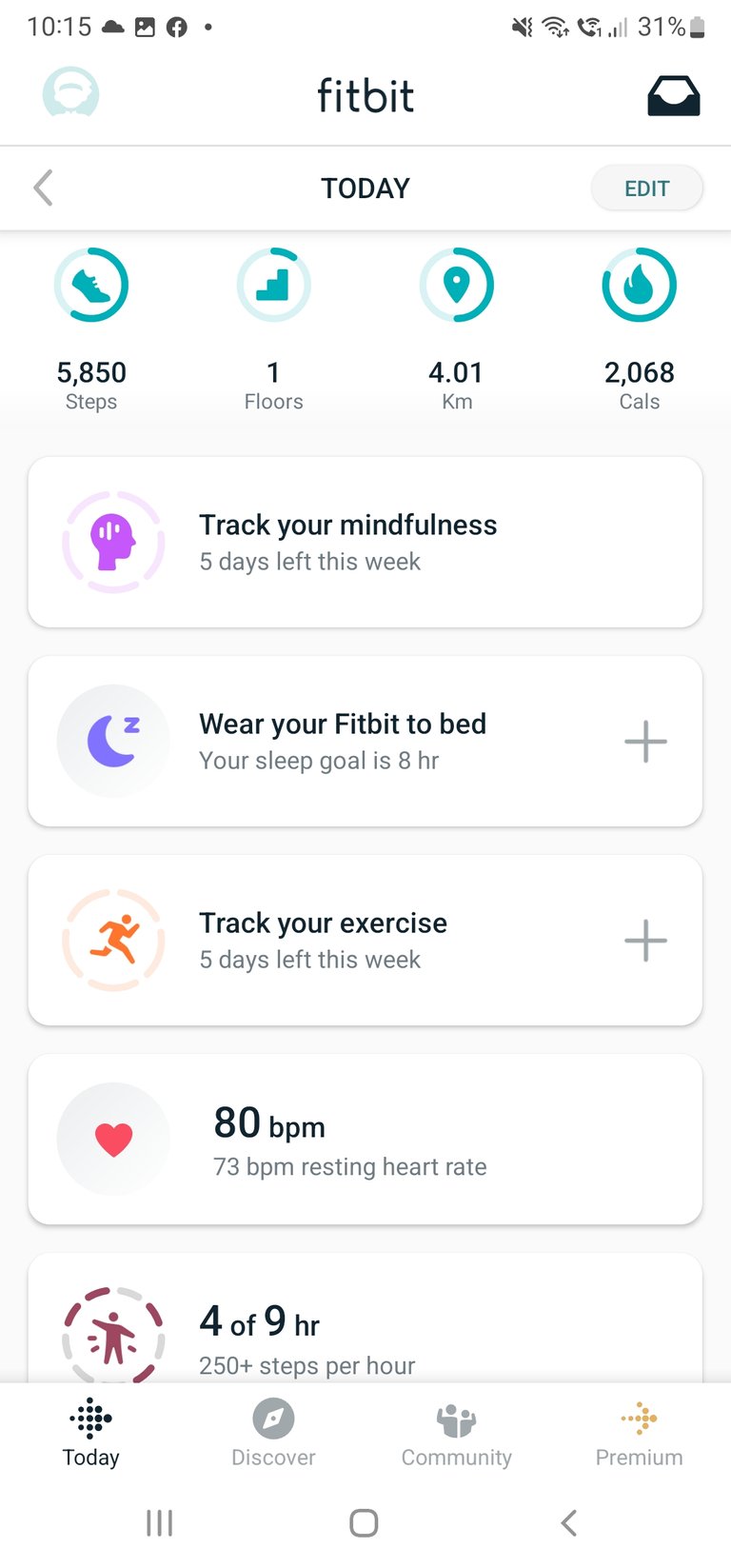Open the Floors stat

tap(273, 329)
